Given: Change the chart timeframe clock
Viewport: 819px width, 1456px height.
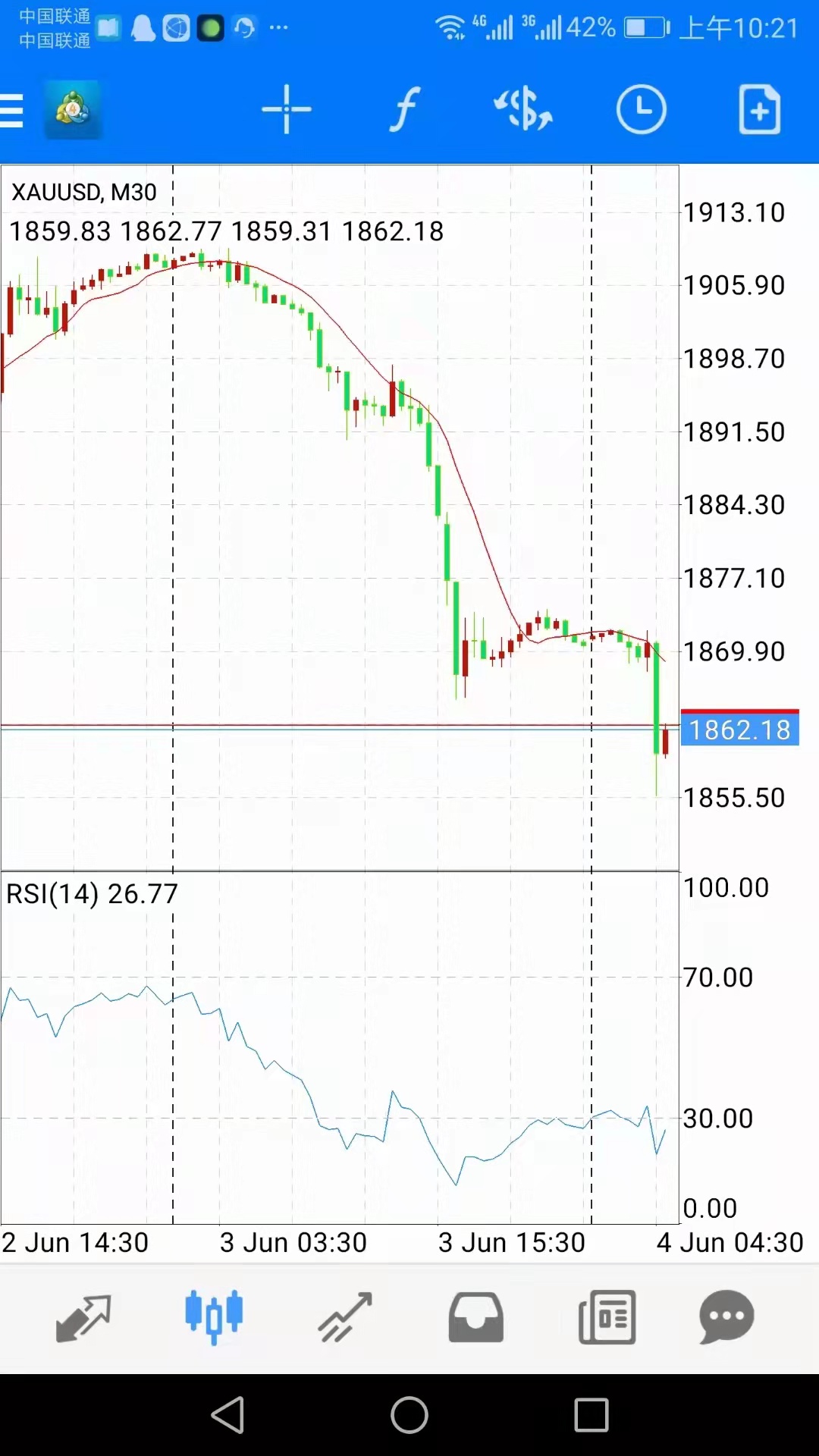Looking at the screenshot, I should (641, 110).
